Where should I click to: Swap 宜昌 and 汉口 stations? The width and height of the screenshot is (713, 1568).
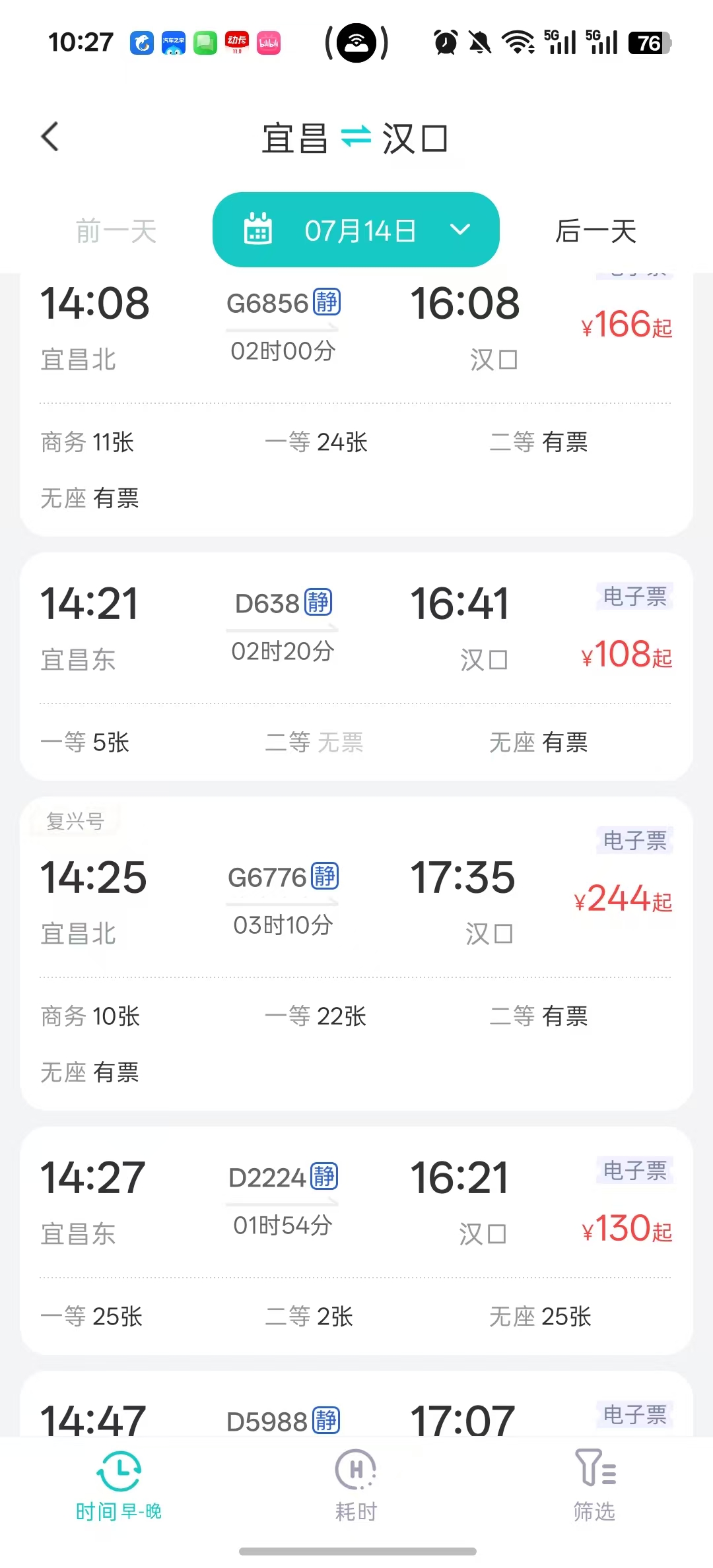tap(356, 137)
